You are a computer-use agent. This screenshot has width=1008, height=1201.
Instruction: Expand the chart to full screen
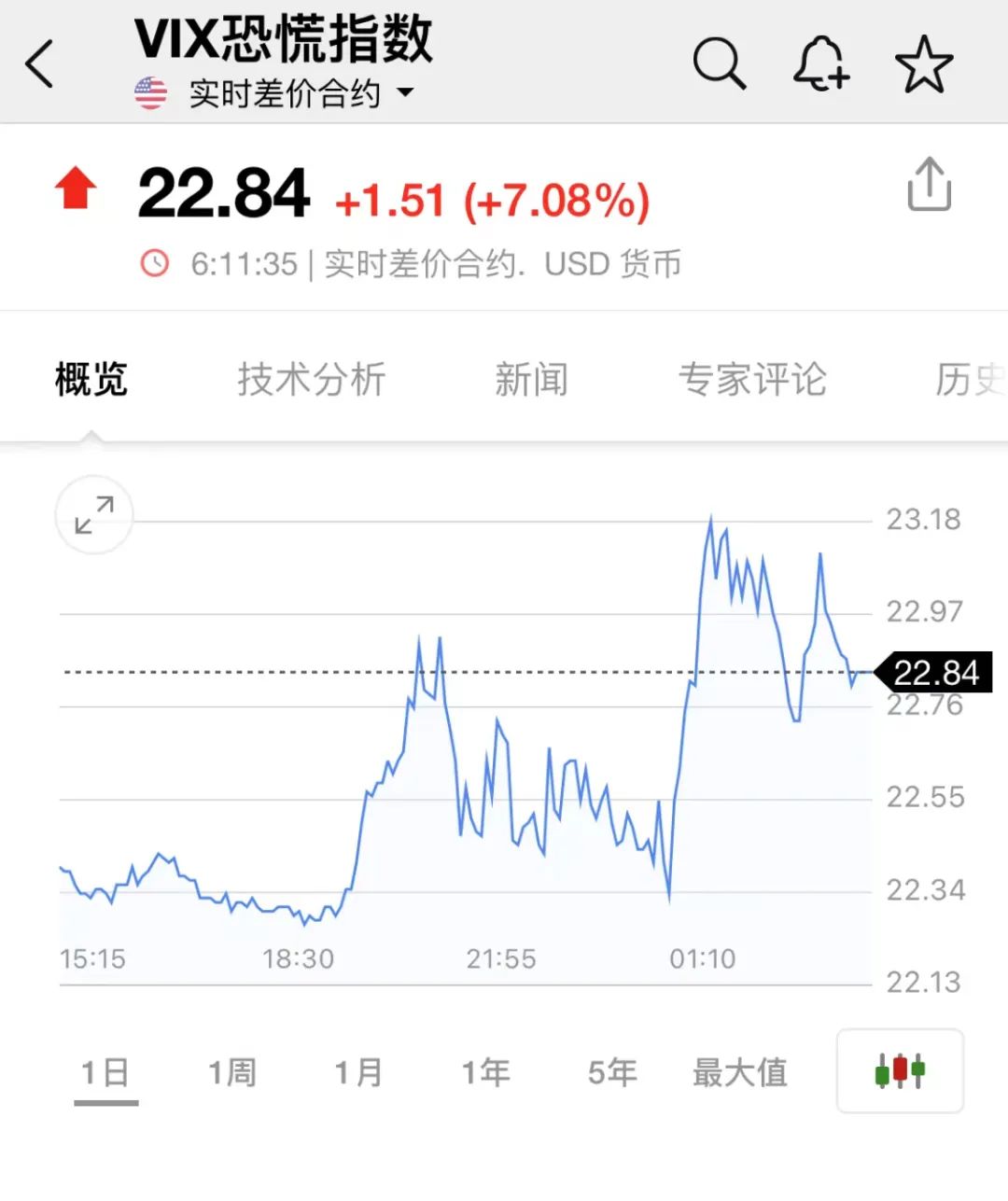[x=94, y=515]
